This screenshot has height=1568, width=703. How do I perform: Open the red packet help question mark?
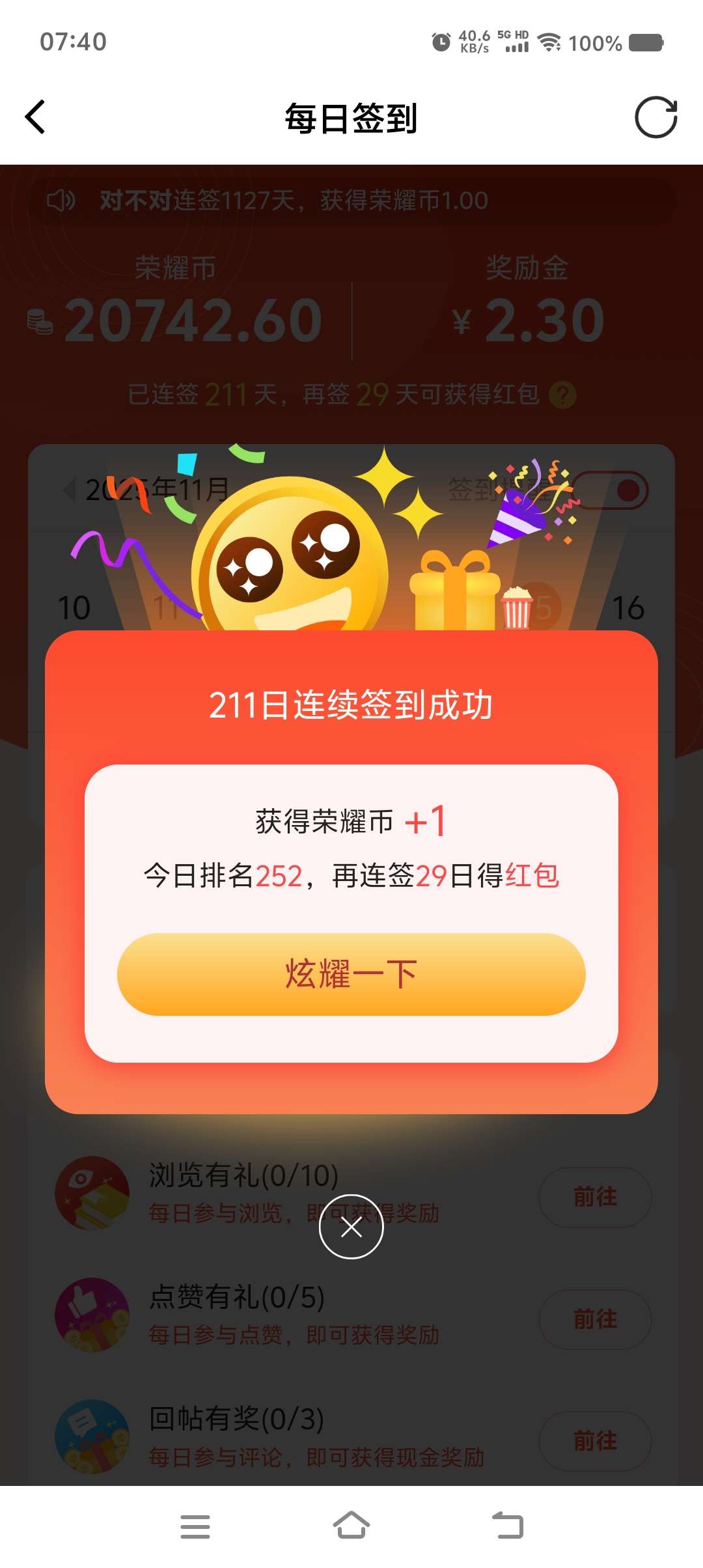[x=562, y=395]
